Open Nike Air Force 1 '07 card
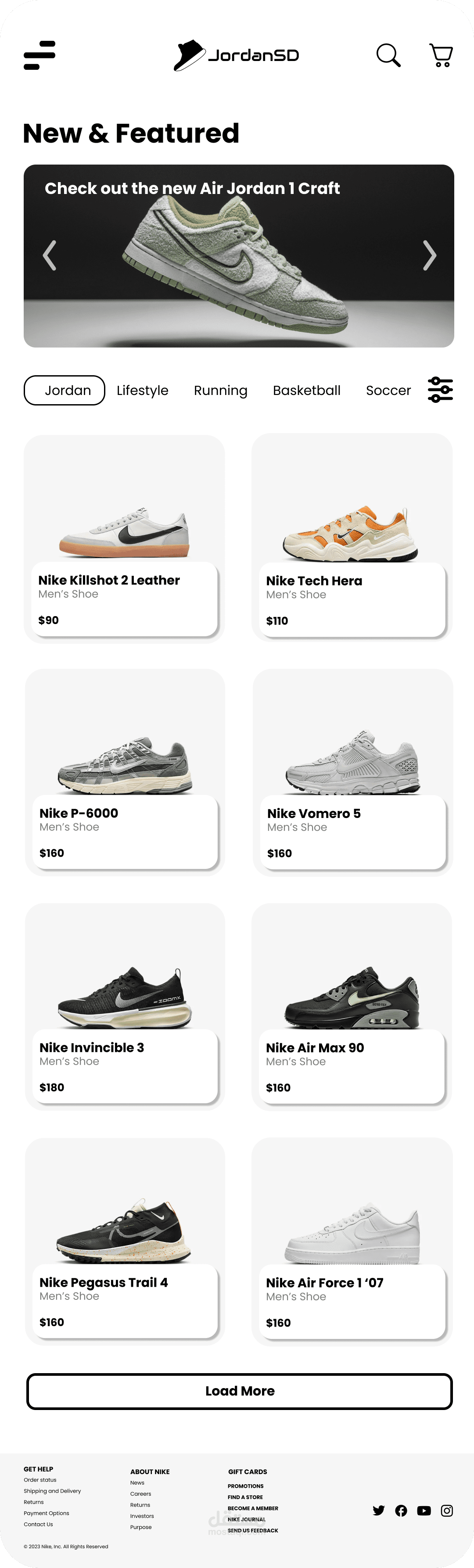The image size is (474, 1568). point(352,1241)
